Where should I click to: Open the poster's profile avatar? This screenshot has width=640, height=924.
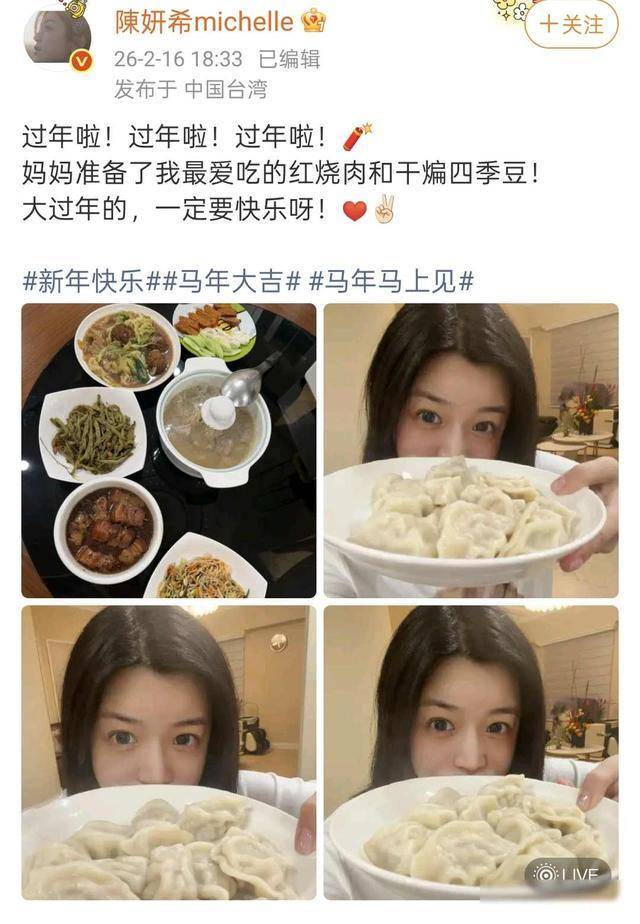[57, 38]
